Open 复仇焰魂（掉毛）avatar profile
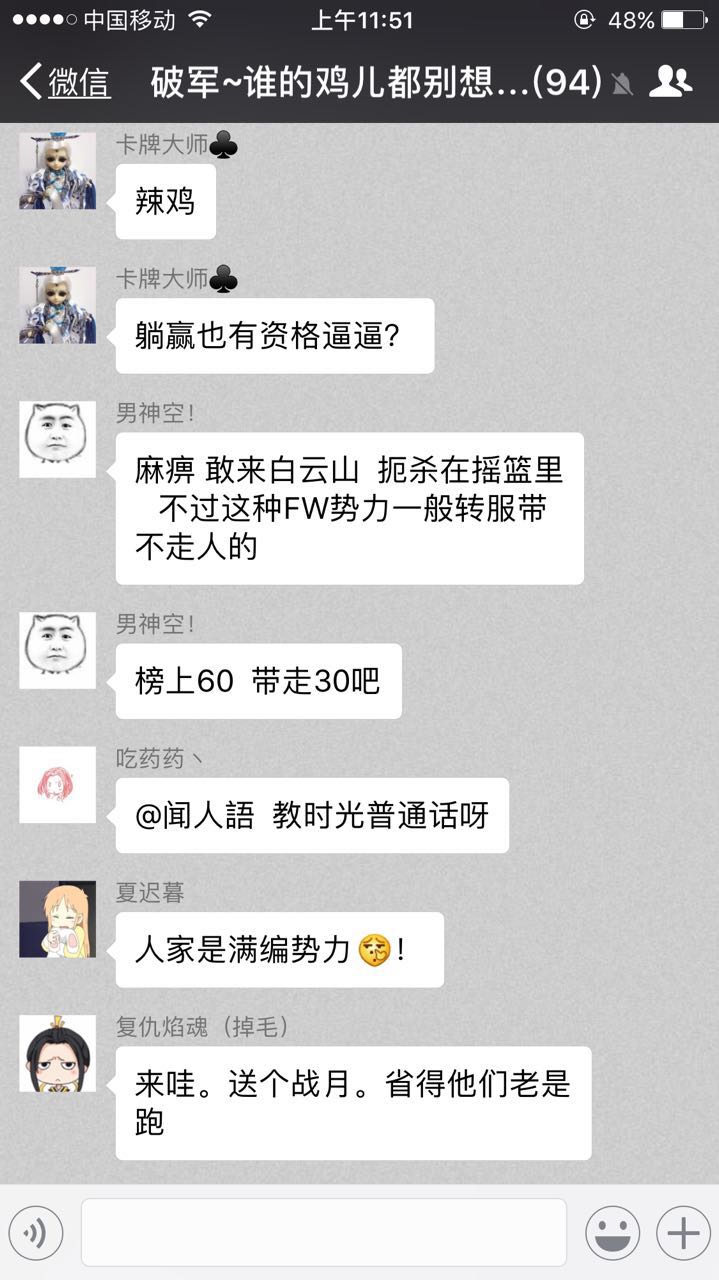This screenshot has height=1280, width=719. tap(58, 1053)
